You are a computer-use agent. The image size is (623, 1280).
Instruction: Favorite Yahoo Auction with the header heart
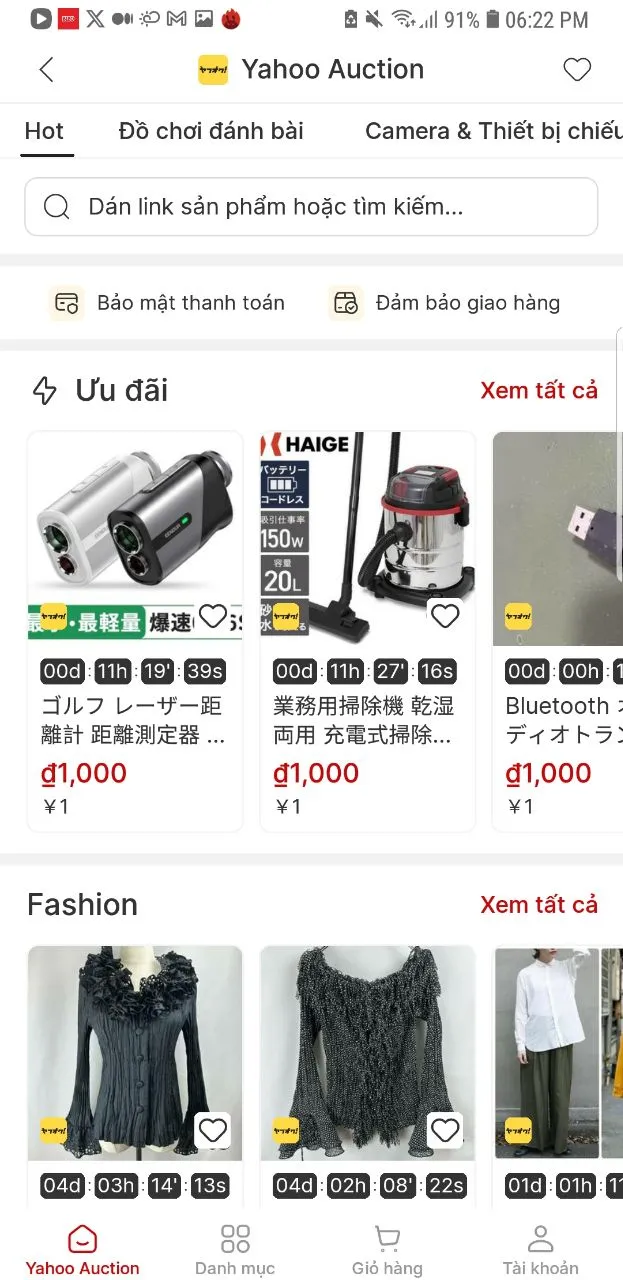point(577,69)
